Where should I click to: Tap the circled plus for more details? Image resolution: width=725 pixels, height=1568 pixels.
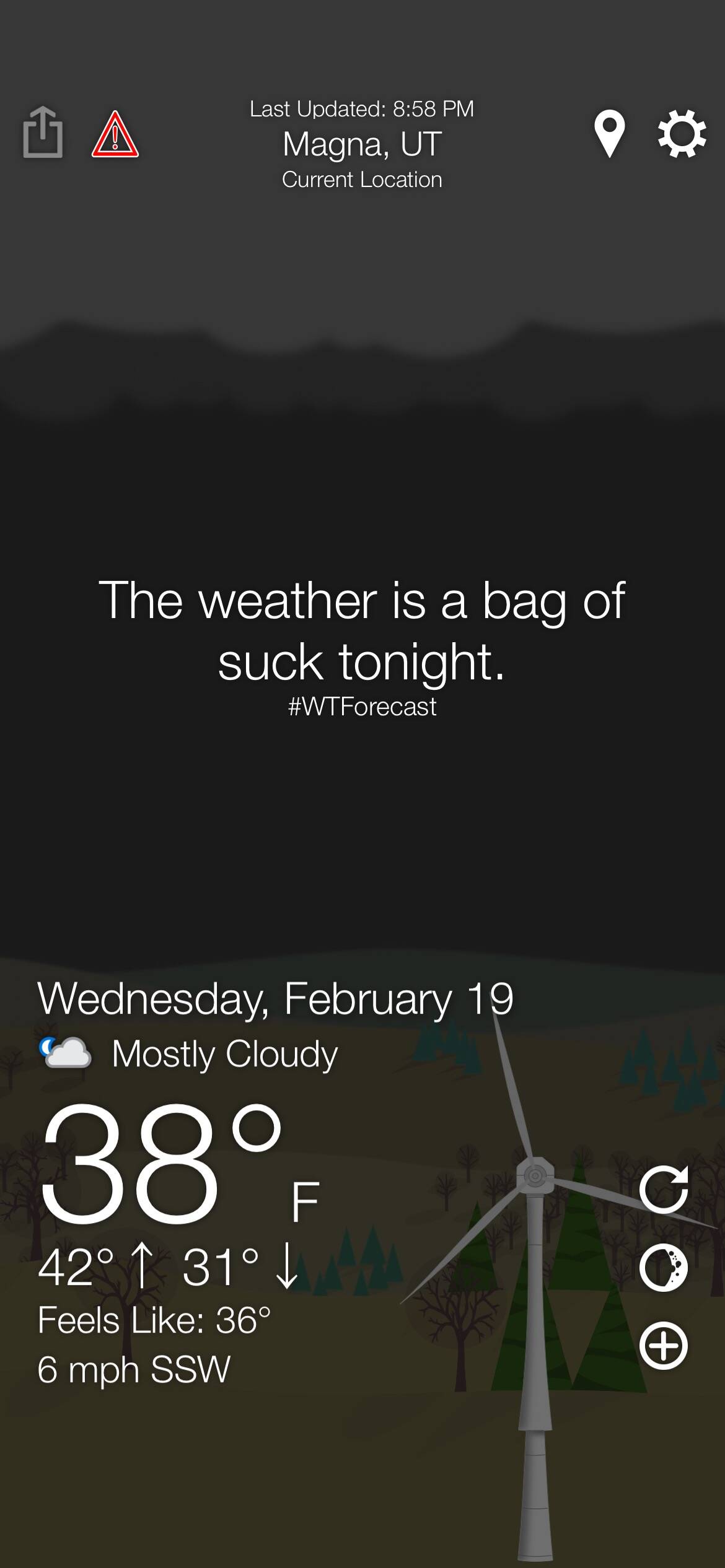[x=664, y=1346]
